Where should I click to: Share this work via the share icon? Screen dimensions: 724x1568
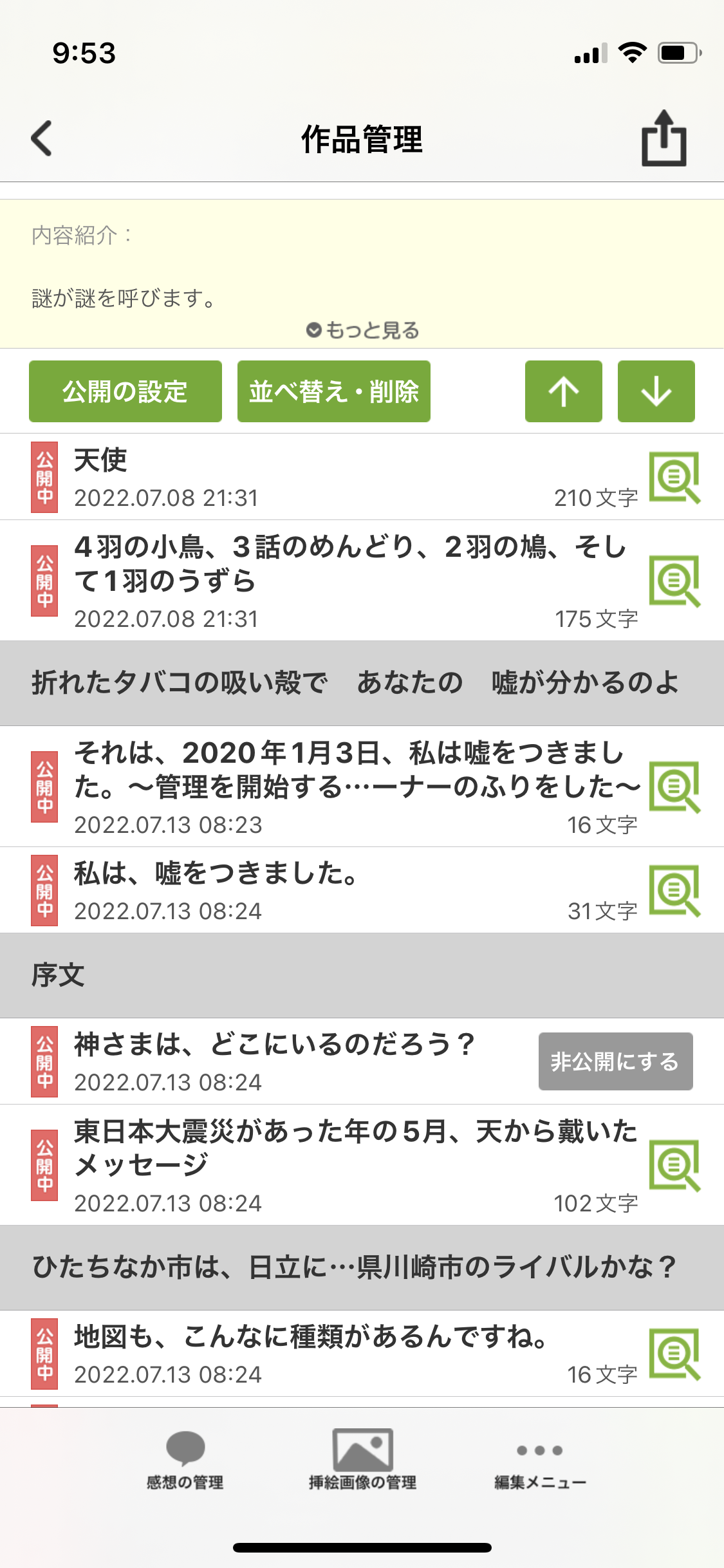(x=664, y=138)
